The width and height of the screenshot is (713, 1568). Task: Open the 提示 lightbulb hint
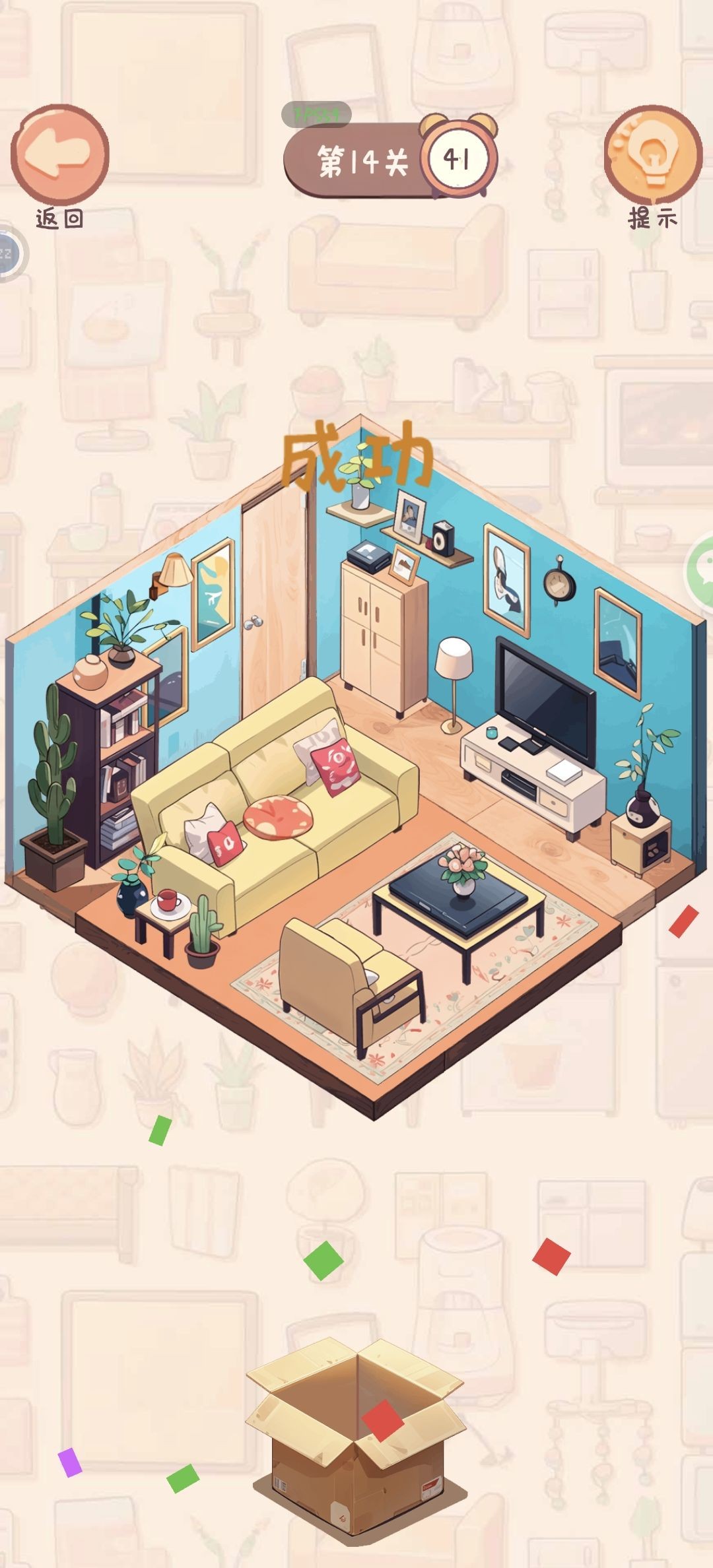click(x=652, y=155)
